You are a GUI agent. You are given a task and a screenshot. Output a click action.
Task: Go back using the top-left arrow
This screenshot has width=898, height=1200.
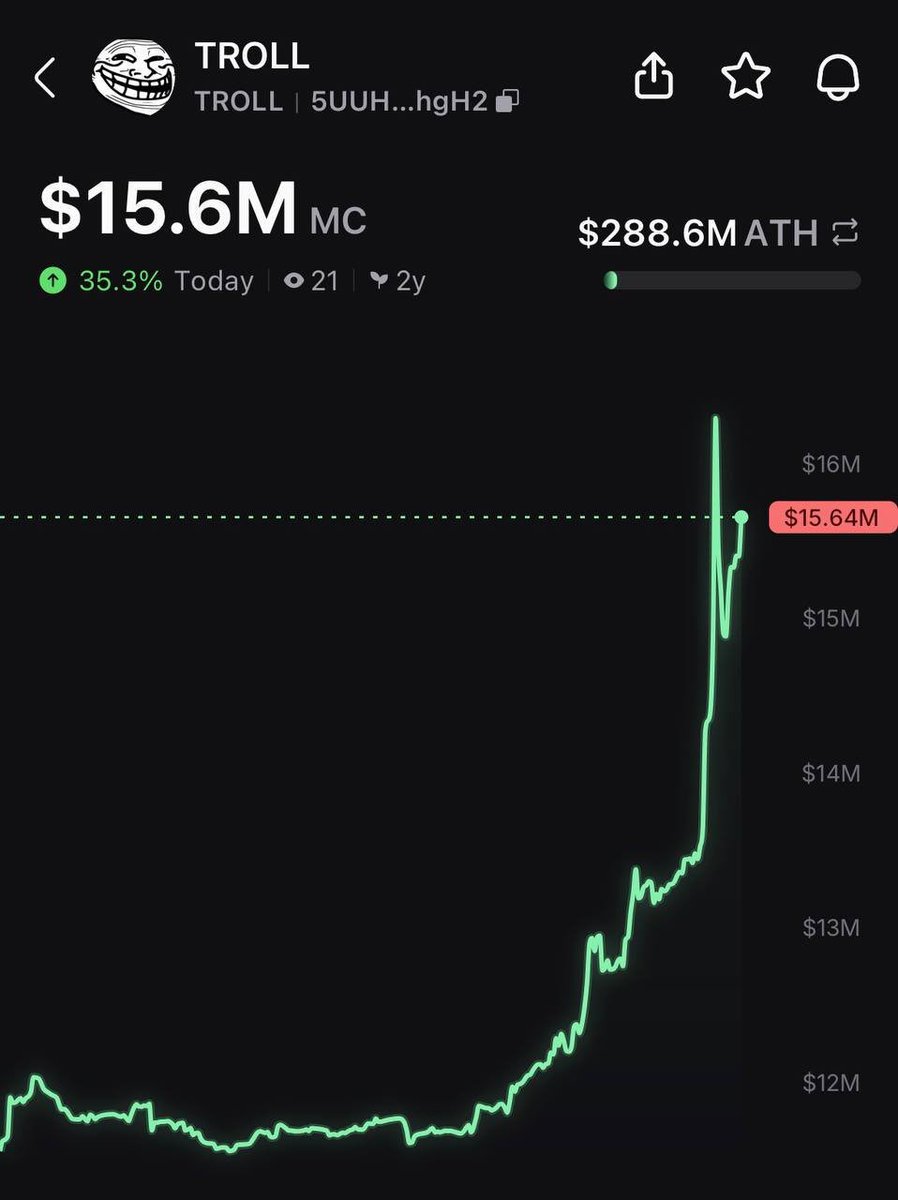(x=45, y=77)
